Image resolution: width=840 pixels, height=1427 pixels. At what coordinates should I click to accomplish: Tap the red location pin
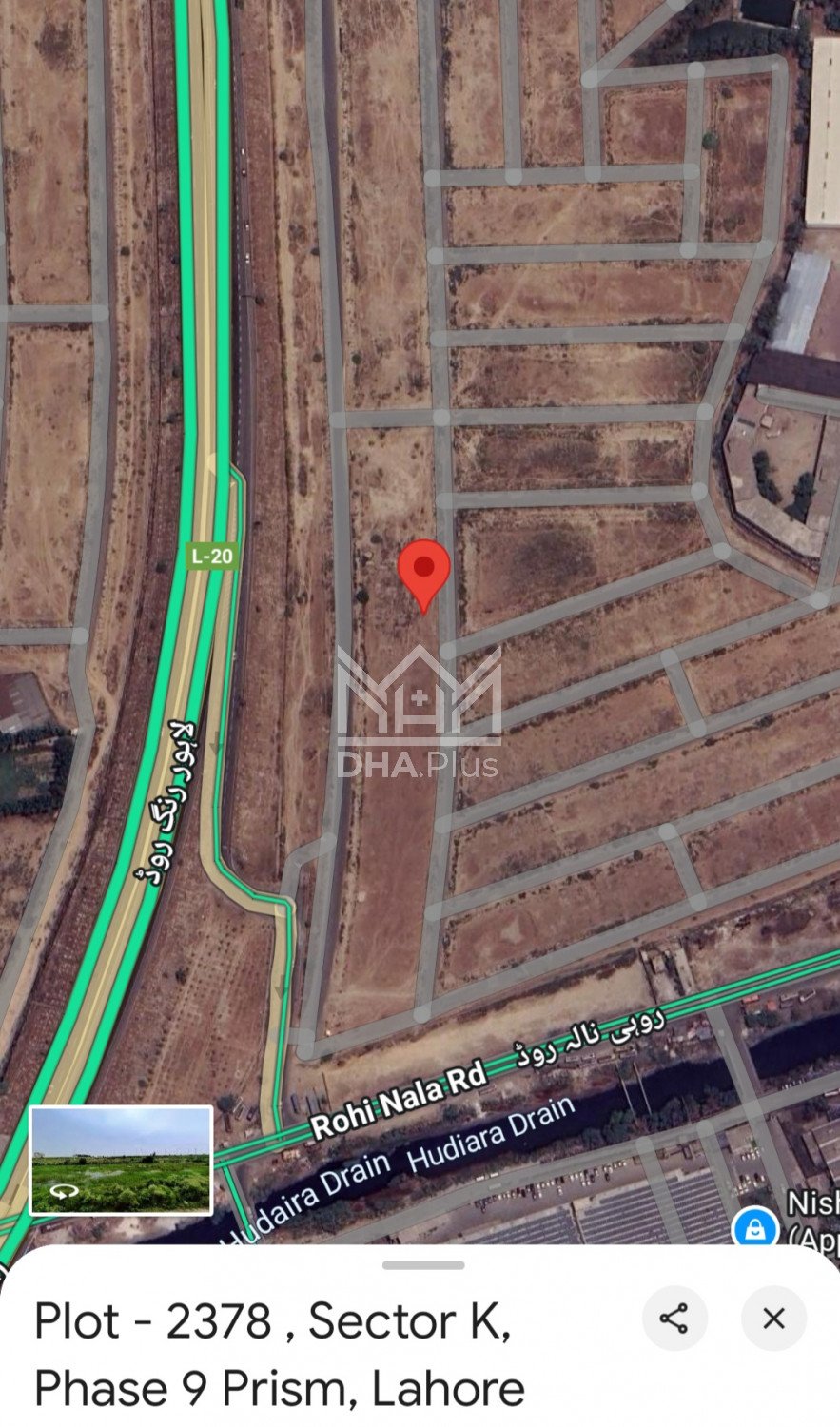point(423,571)
